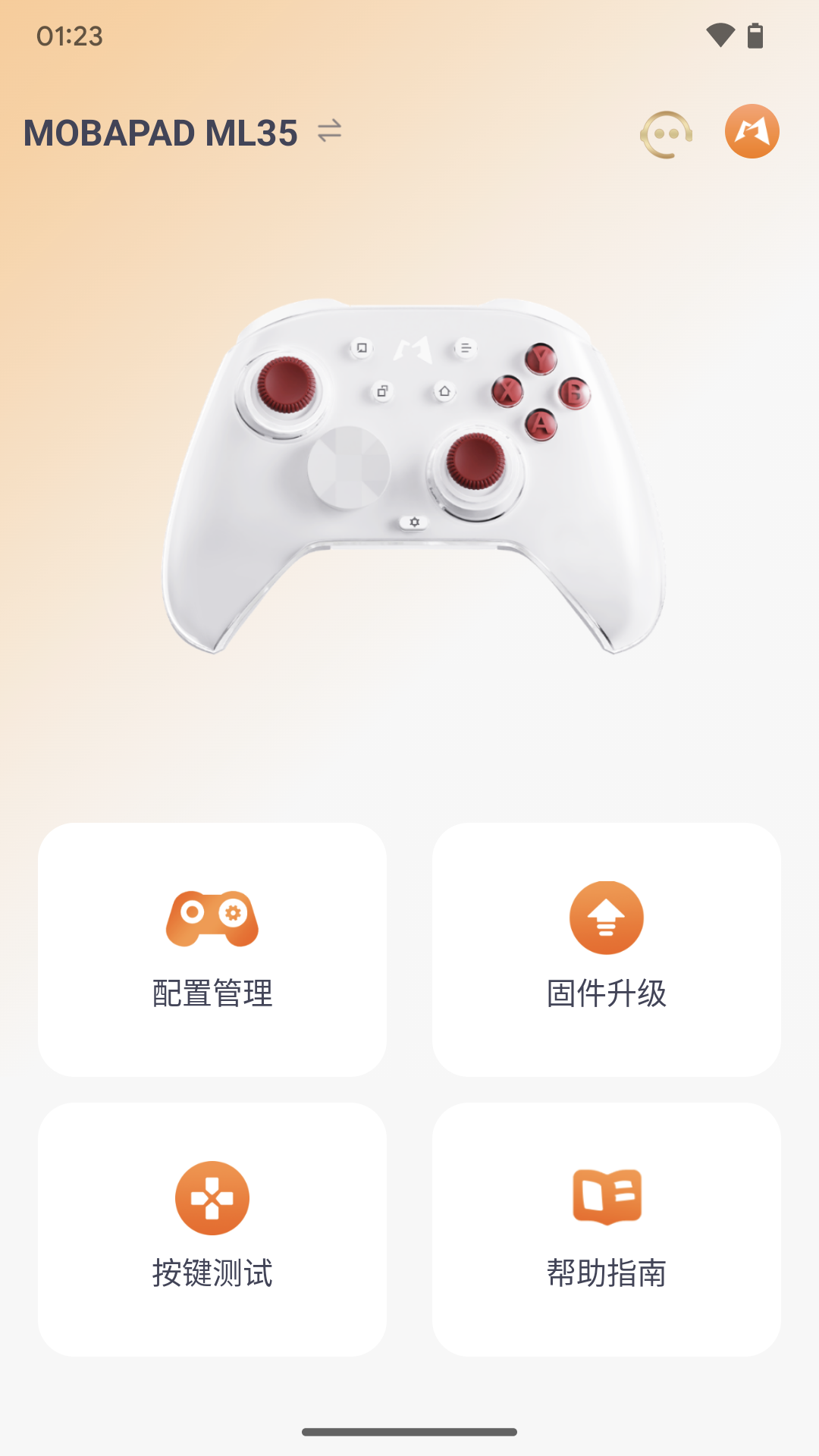Viewport: 819px width, 1456px height.
Task: Tap the battery indicator in the status bar
Action: [x=755, y=33]
